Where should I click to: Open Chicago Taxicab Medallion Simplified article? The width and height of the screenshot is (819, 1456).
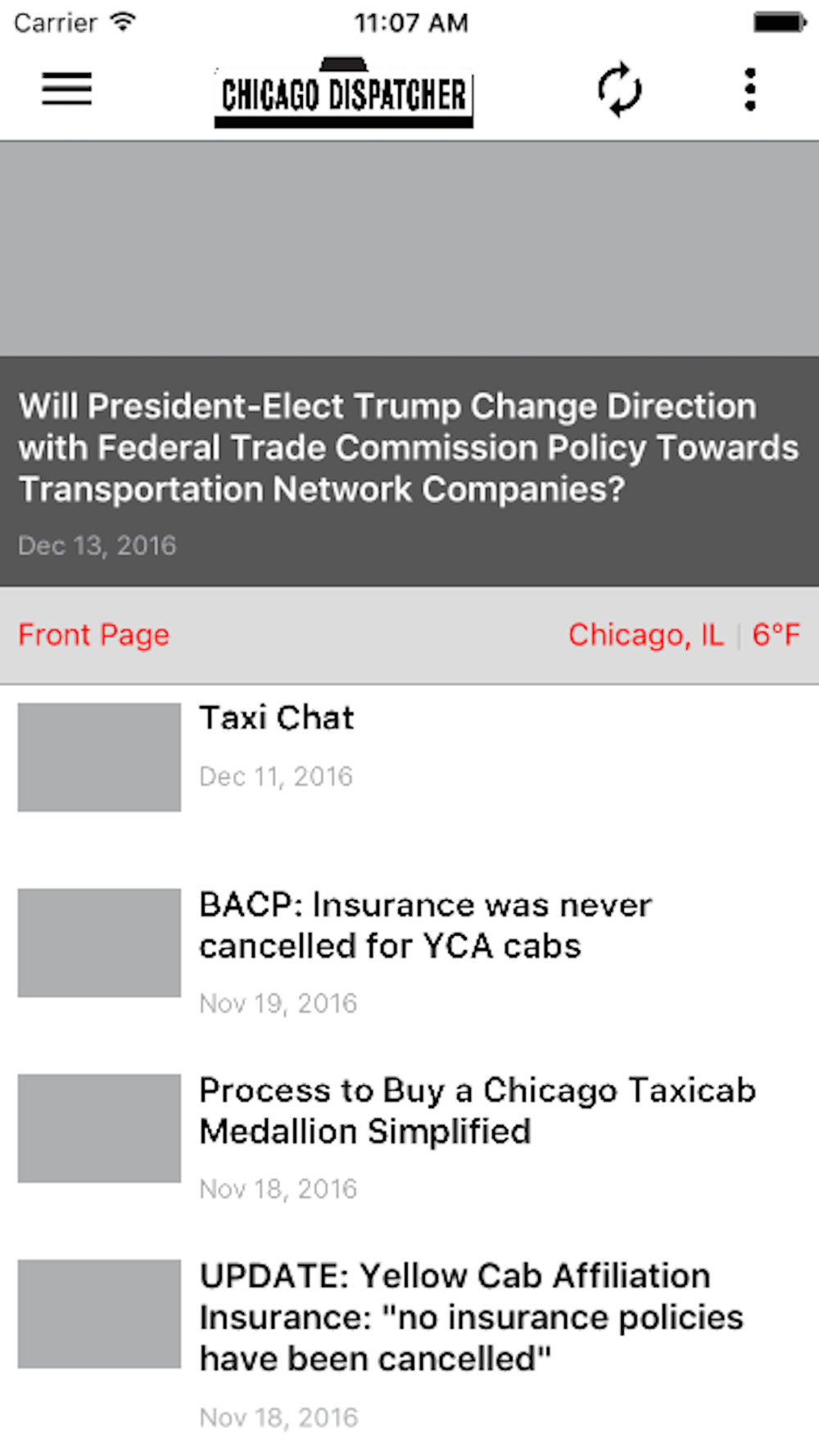409,1139
